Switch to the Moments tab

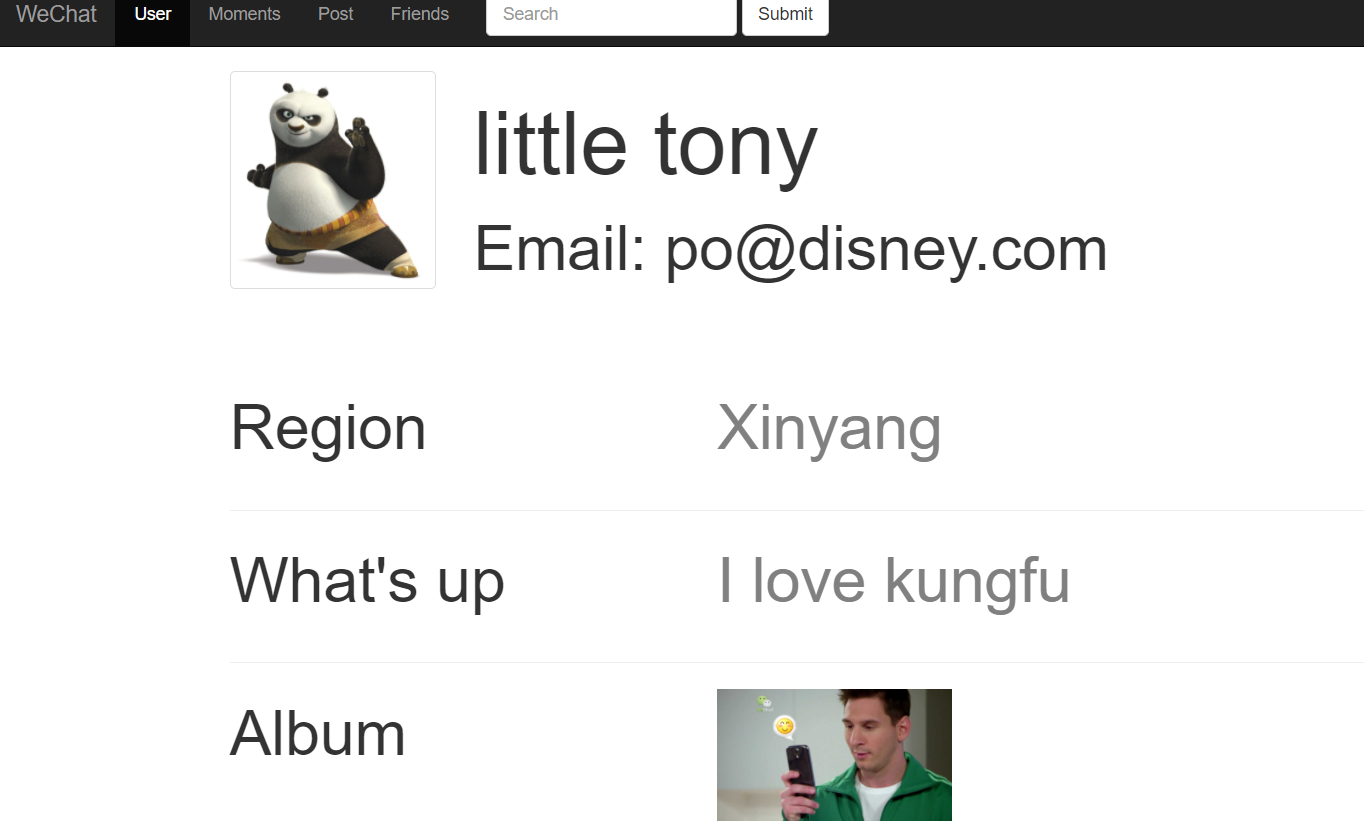coord(244,14)
